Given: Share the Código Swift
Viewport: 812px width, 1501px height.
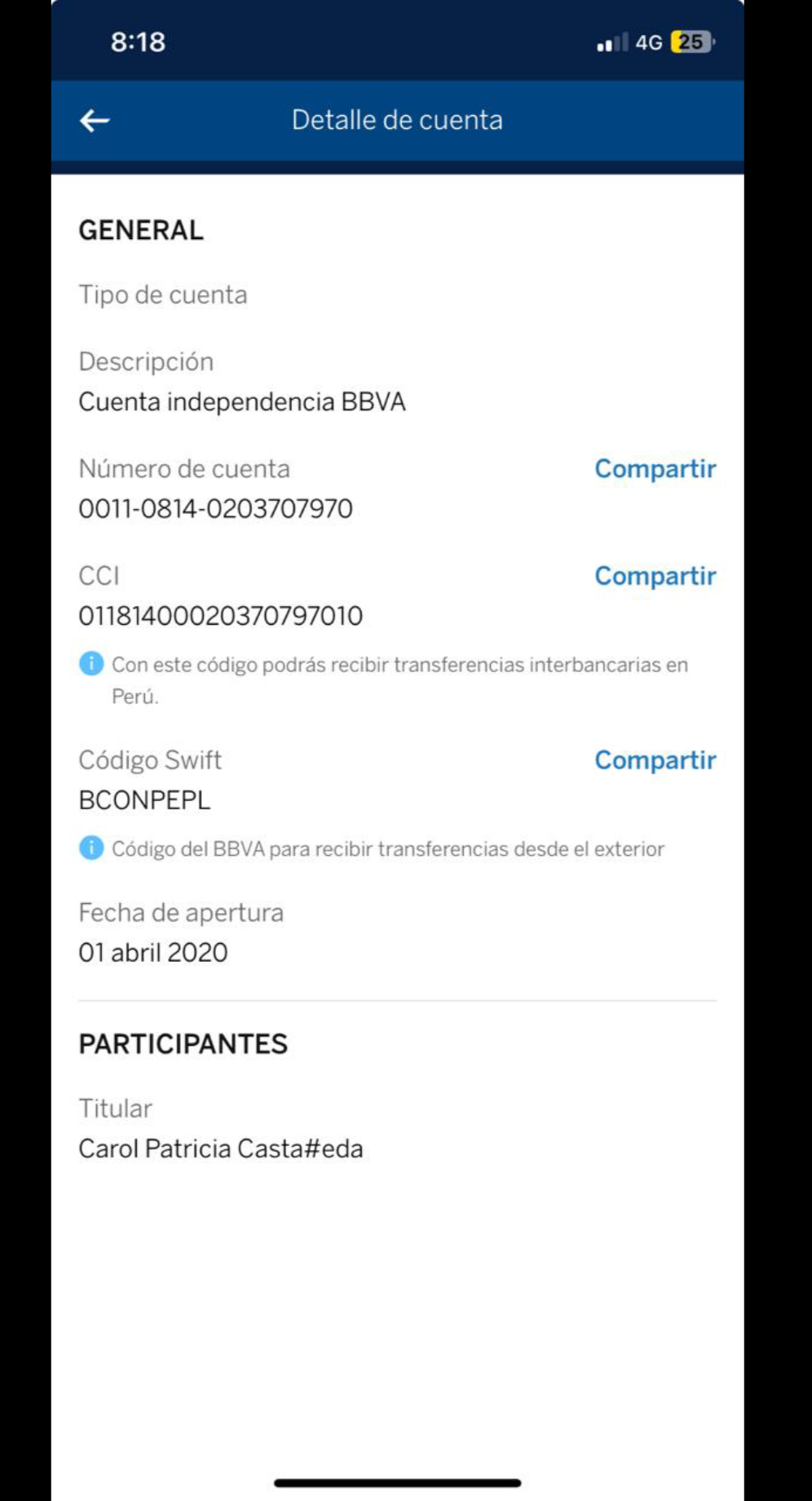Looking at the screenshot, I should click(655, 760).
